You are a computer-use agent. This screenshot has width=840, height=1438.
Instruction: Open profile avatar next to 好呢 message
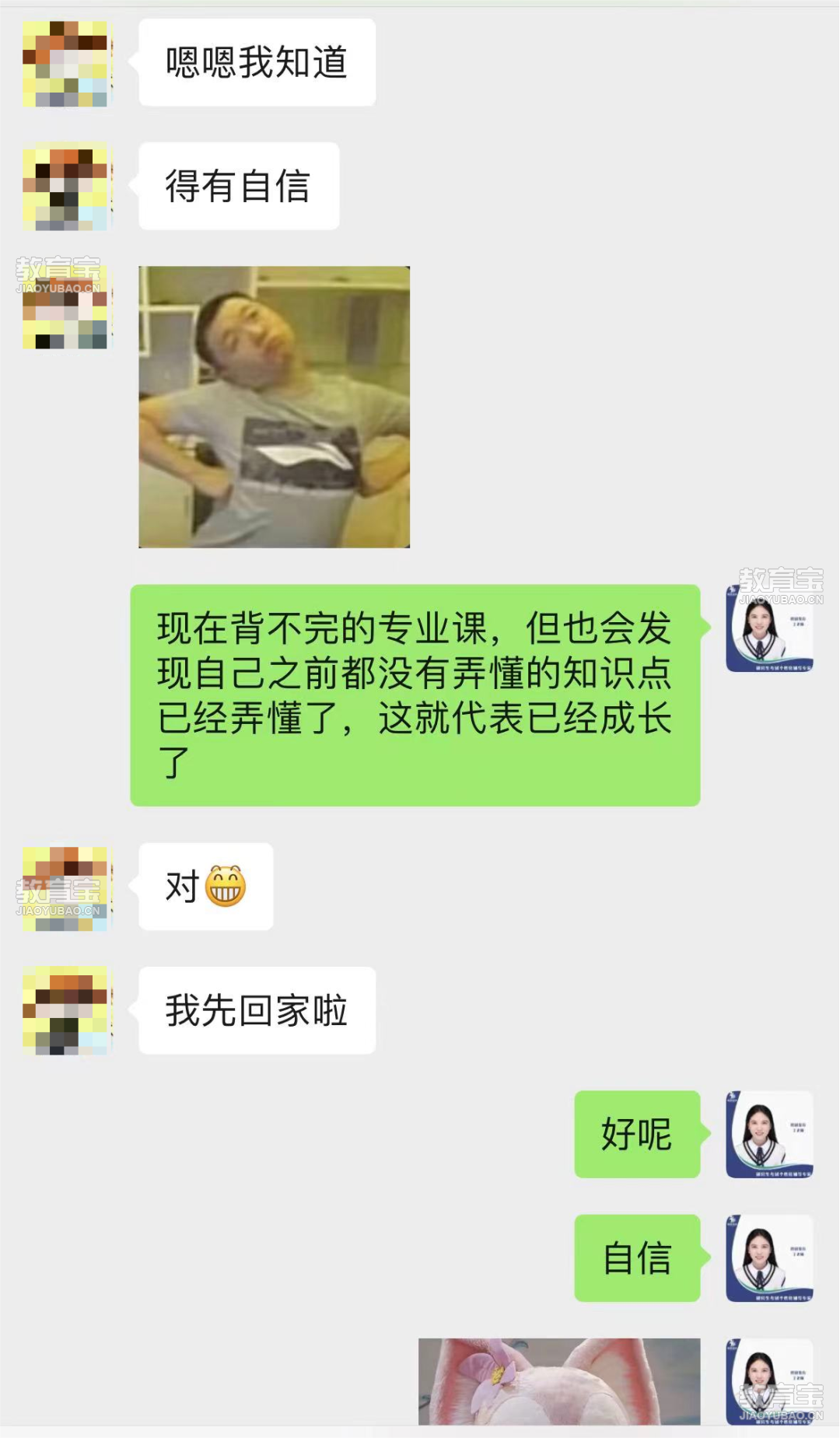[x=768, y=1134]
